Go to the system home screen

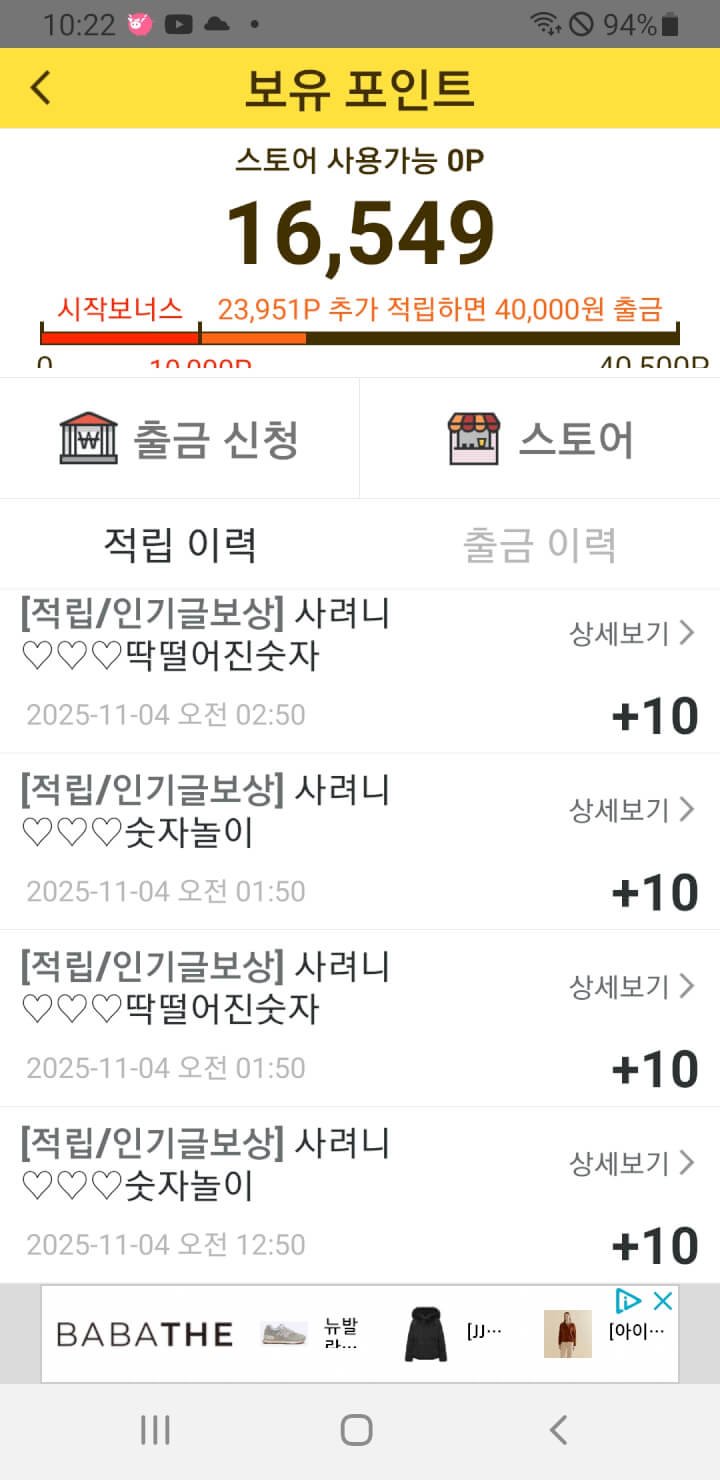tap(357, 1430)
